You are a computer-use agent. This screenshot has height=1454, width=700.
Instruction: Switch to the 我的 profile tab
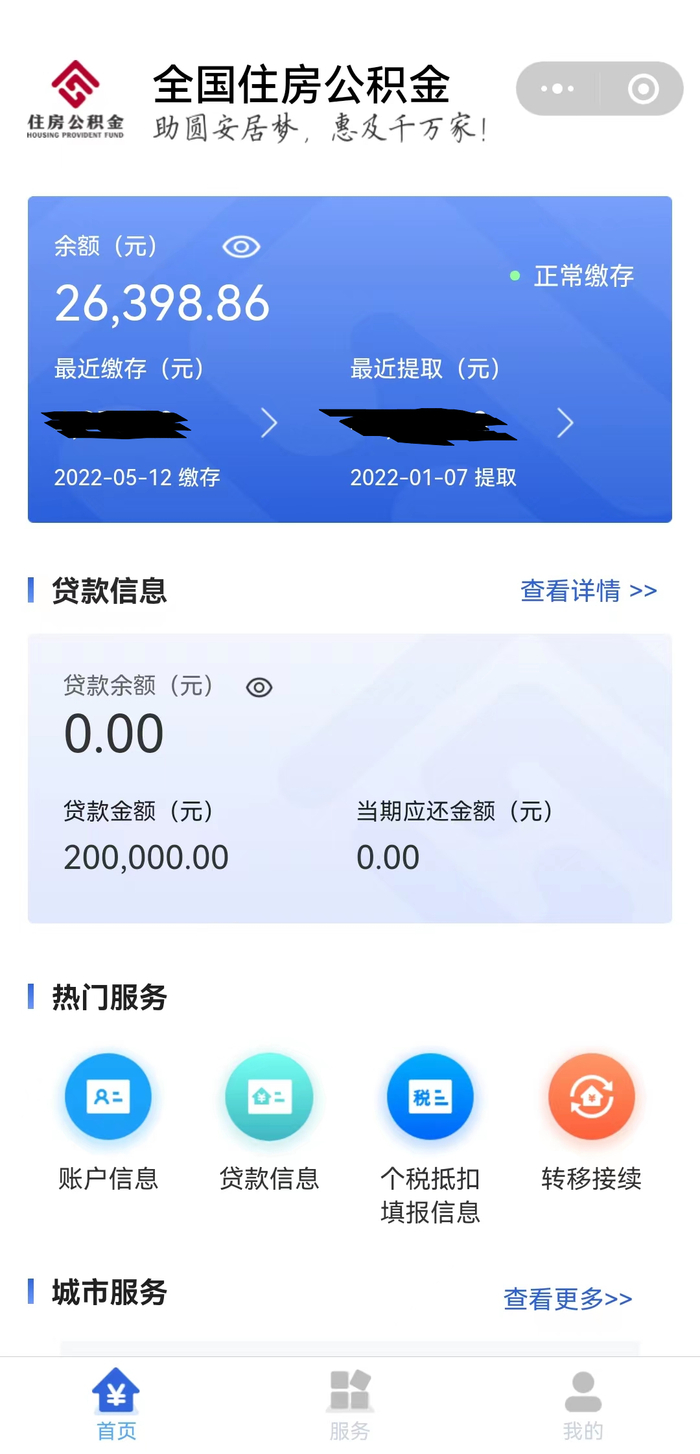[583, 1404]
